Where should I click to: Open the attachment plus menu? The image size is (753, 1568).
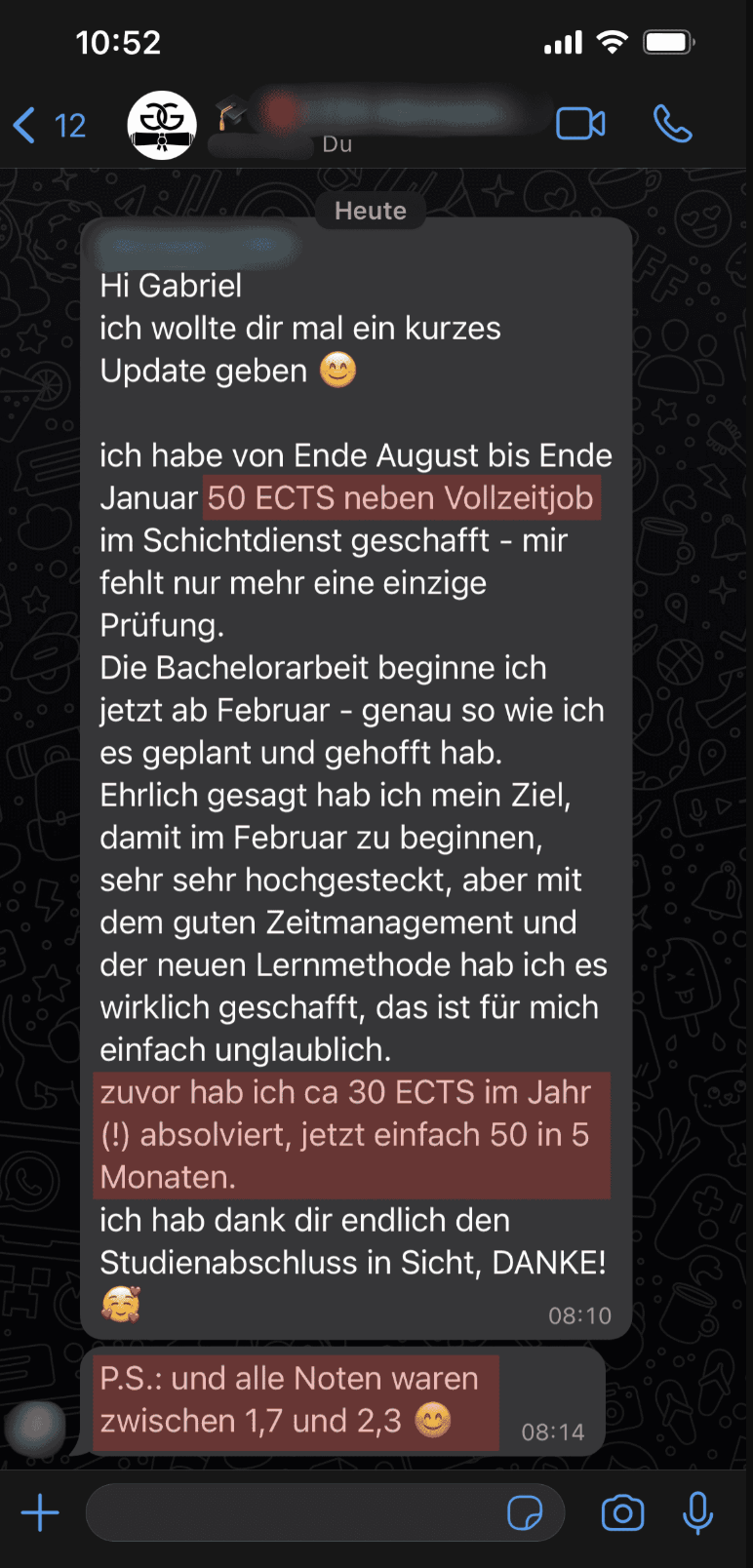click(40, 1512)
